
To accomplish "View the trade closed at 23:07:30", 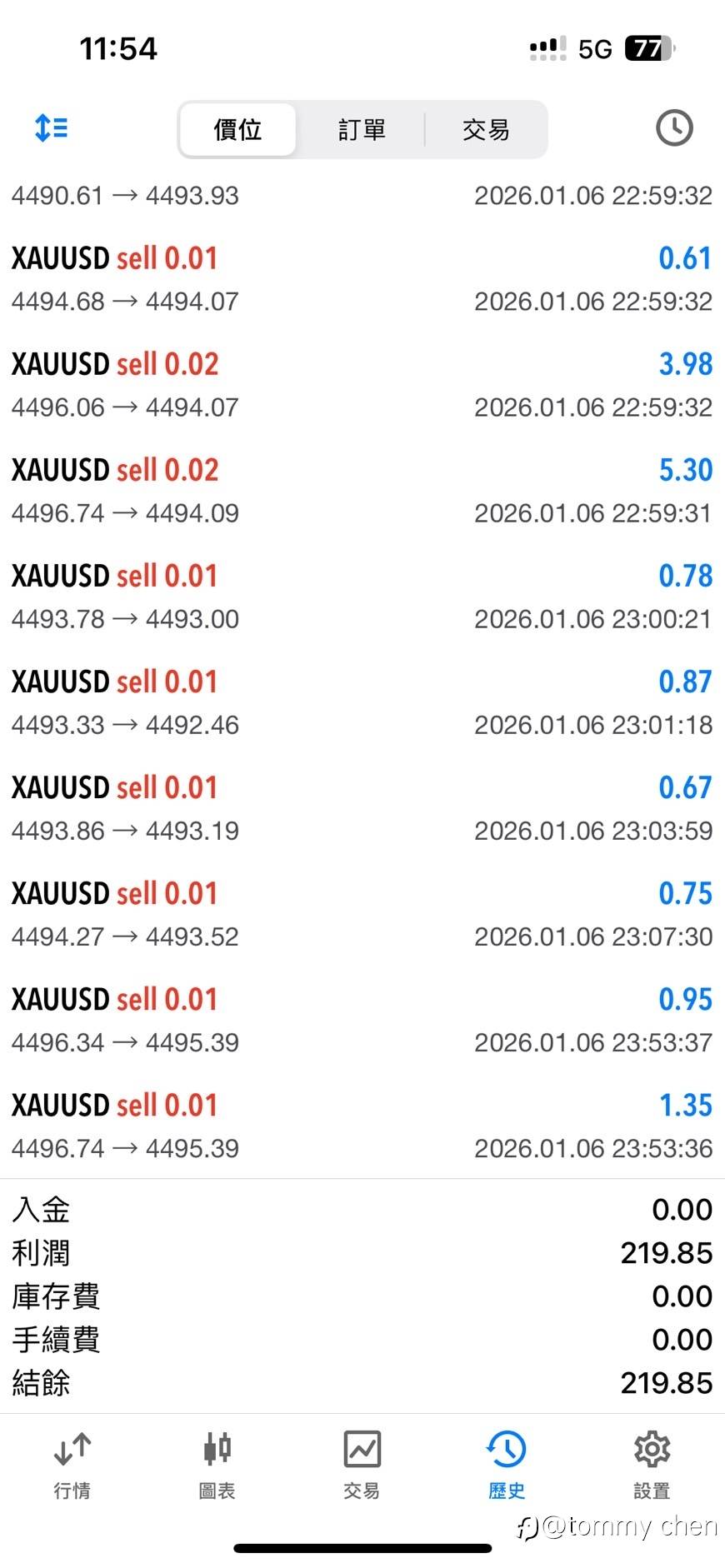I will pyautogui.click(x=362, y=914).
